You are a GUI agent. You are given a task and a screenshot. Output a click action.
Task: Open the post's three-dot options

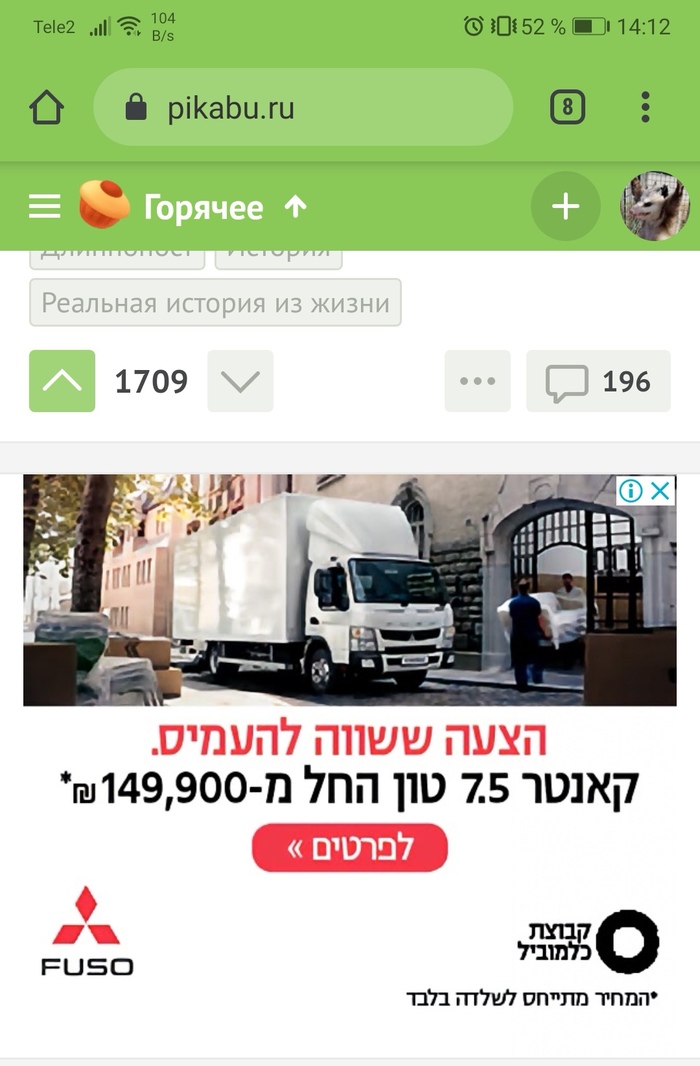pos(477,381)
